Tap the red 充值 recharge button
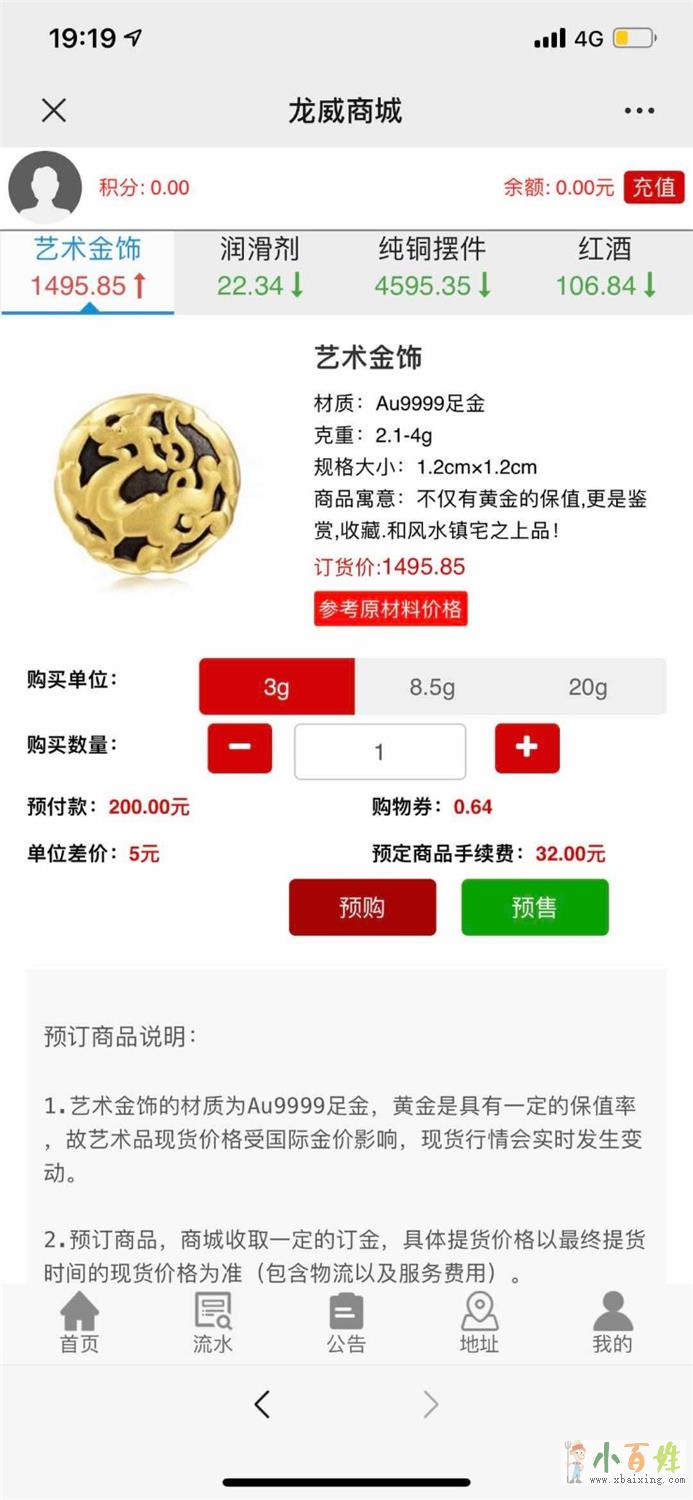 pyautogui.click(x=654, y=187)
